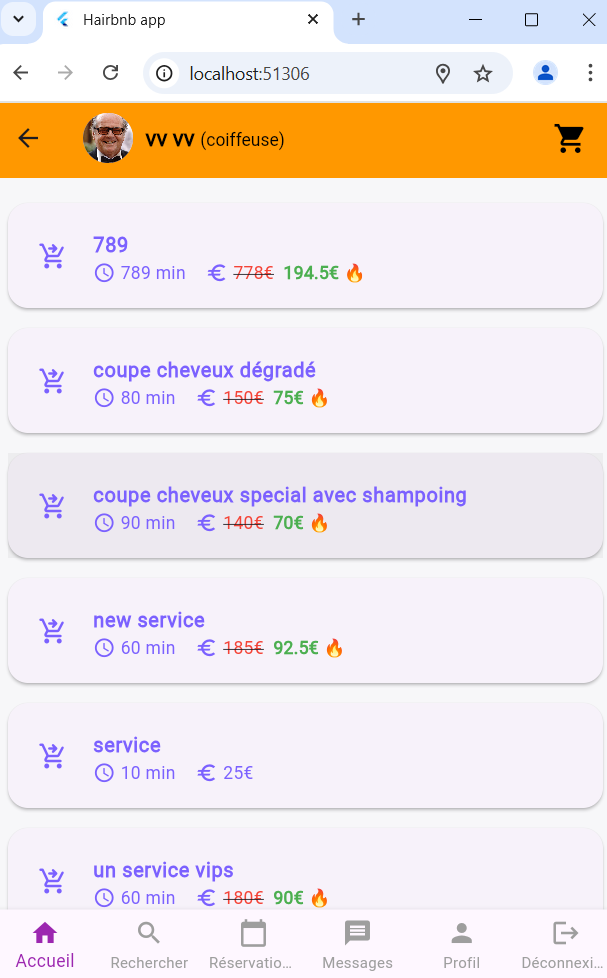
Task: Add the 789 service to cart
Action: click(x=52, y=257)
